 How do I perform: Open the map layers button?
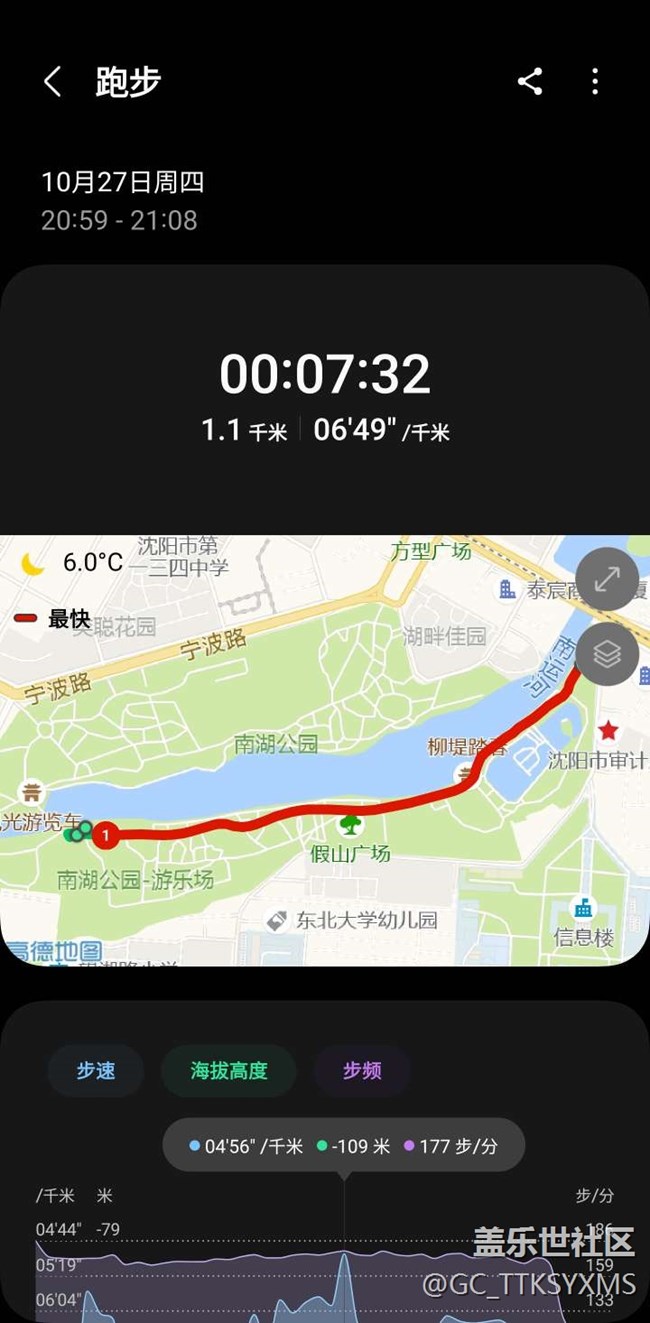point(607,653)
